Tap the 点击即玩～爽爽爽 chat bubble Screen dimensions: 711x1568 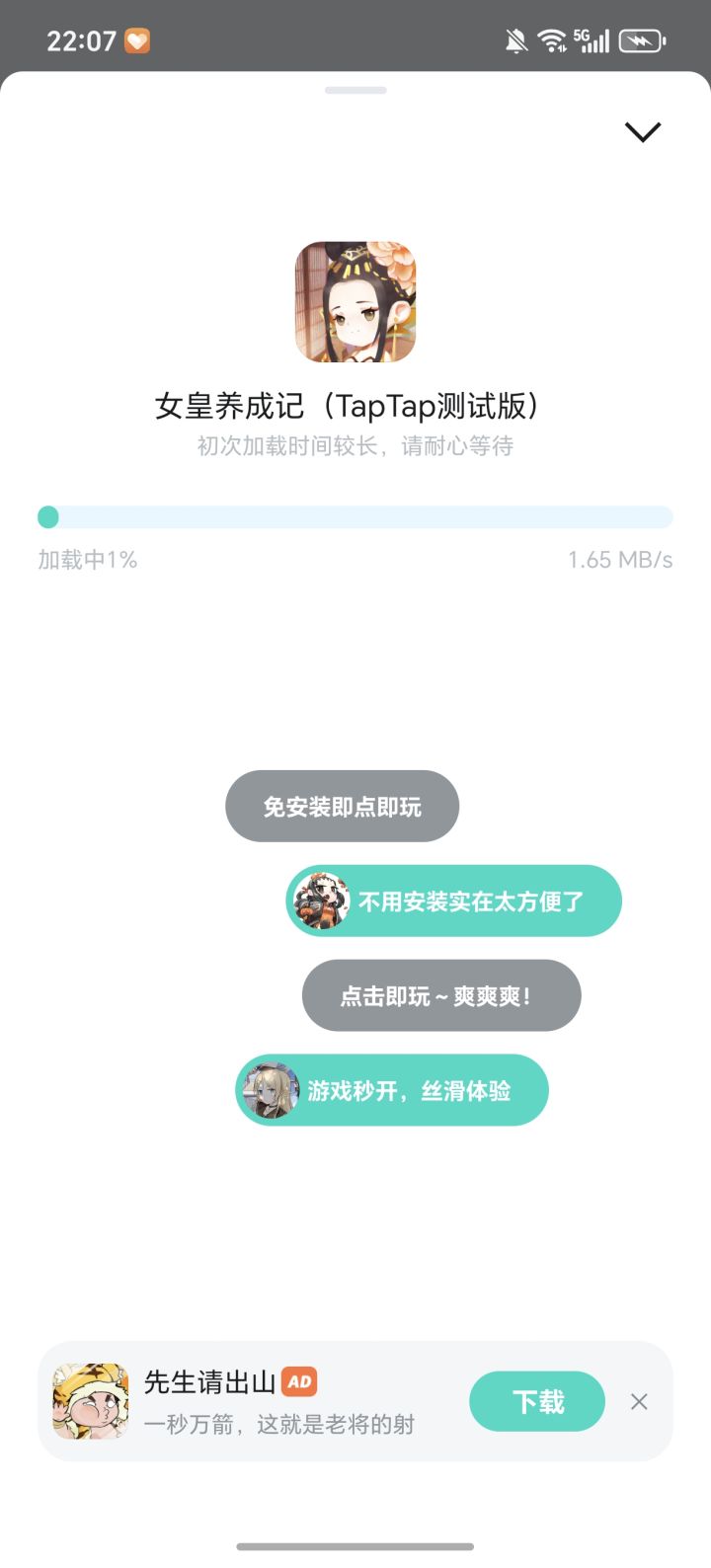(x=441, y=995)
